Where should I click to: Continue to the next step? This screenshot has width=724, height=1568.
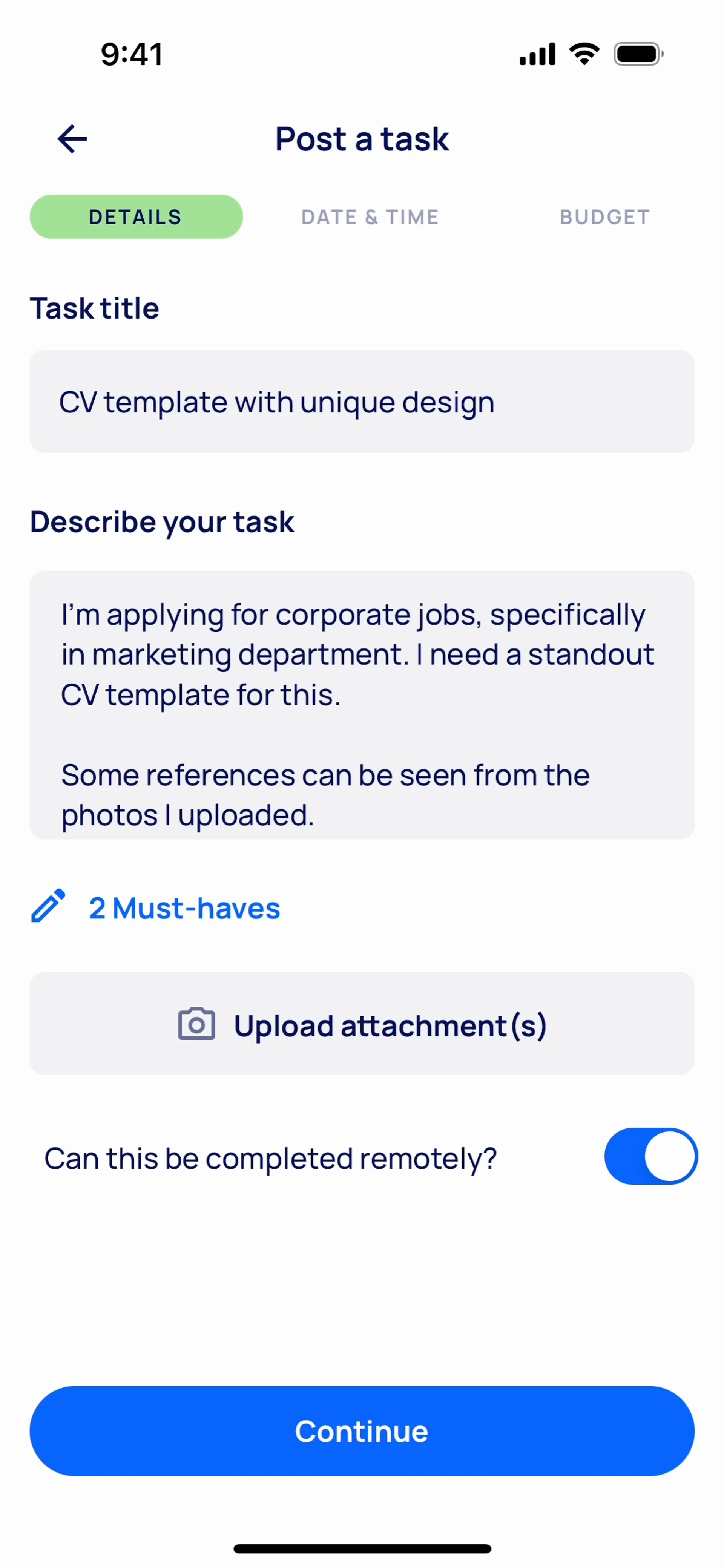click(362, 1430)
